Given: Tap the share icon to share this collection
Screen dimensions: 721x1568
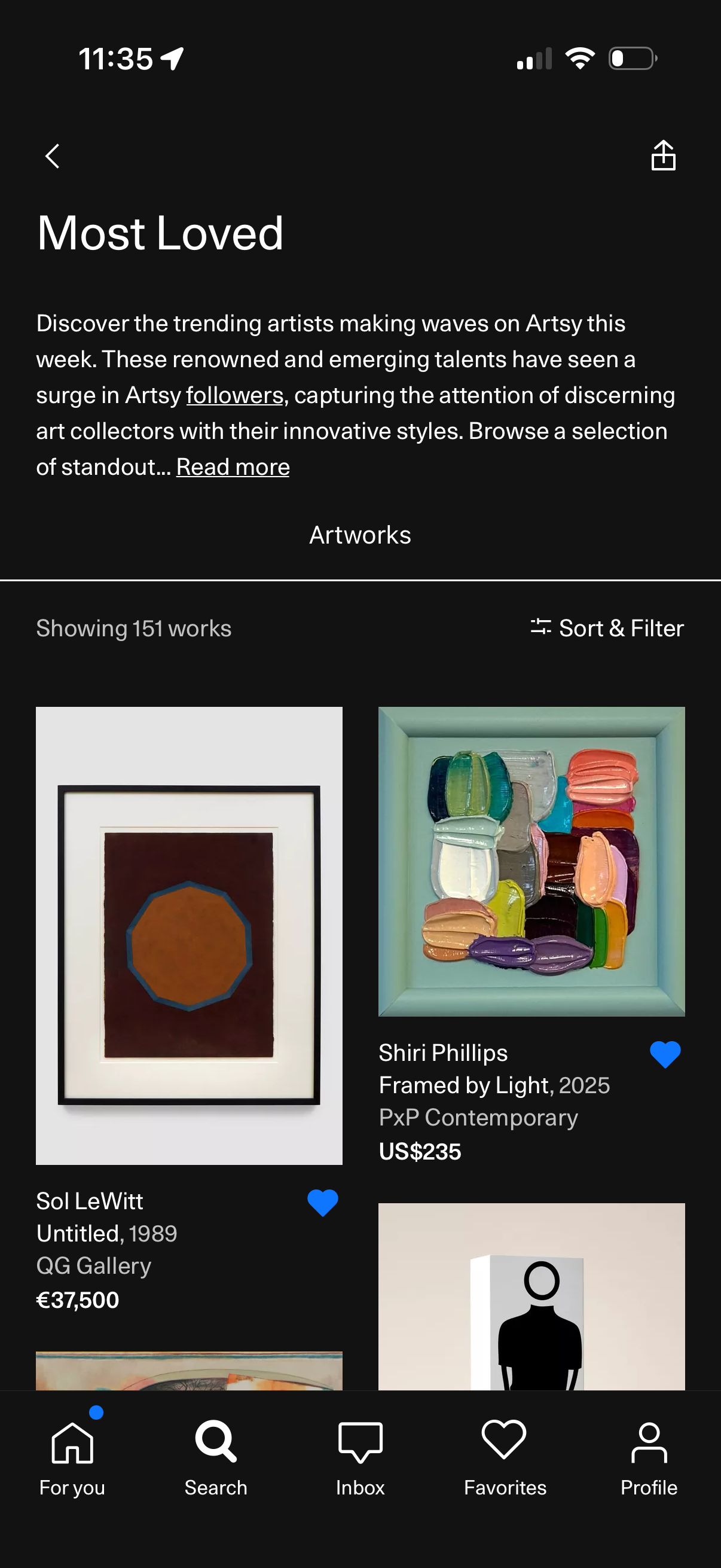Looking at the screenshot, I should coord(663,156).
